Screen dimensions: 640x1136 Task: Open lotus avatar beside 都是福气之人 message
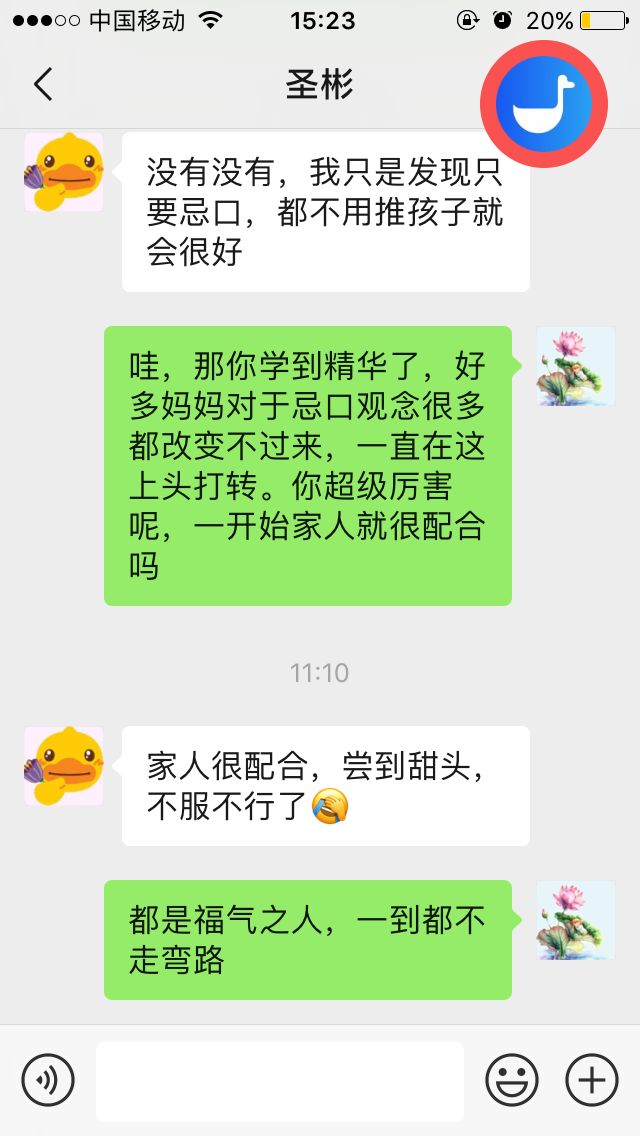[x=576, y=920]
